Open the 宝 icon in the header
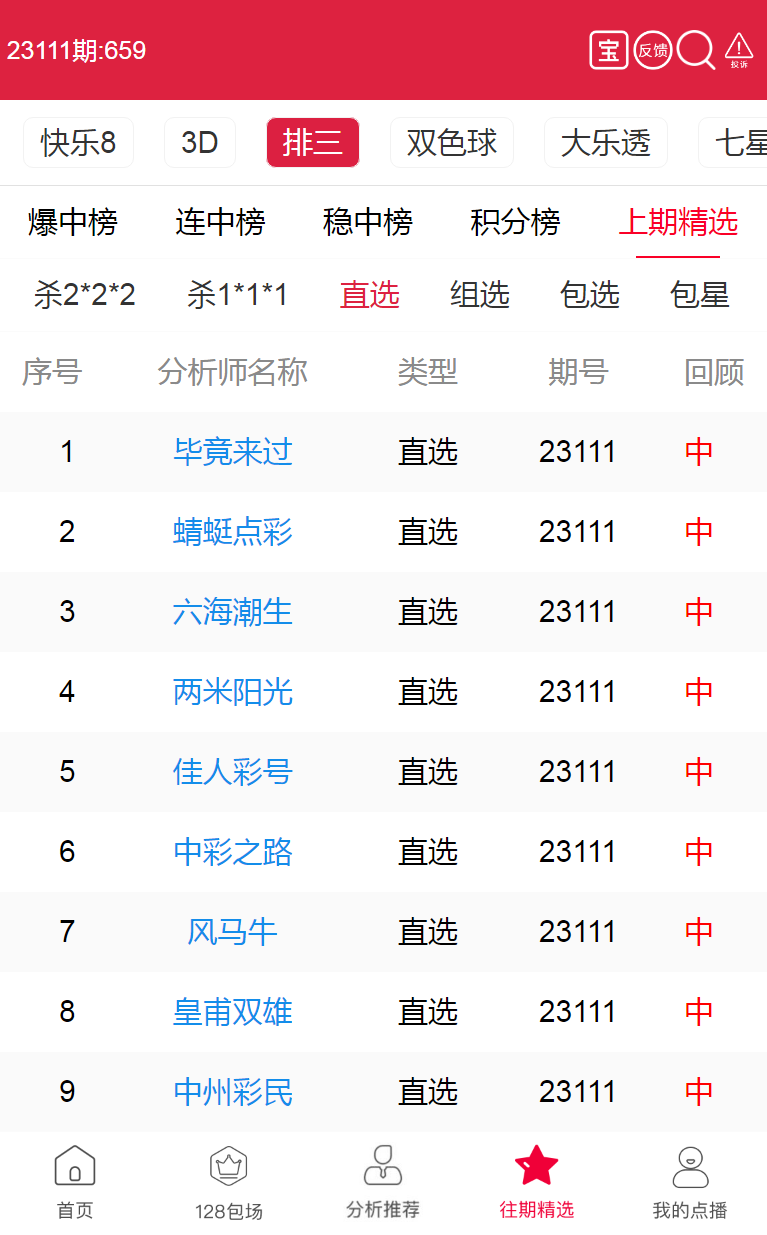767x1235 pixels. point(608,50)
